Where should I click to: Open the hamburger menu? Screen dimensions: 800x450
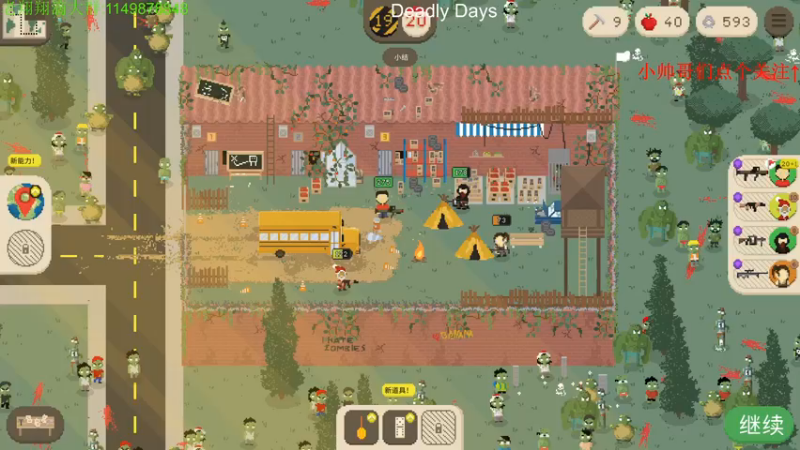(x=779, y=21)
